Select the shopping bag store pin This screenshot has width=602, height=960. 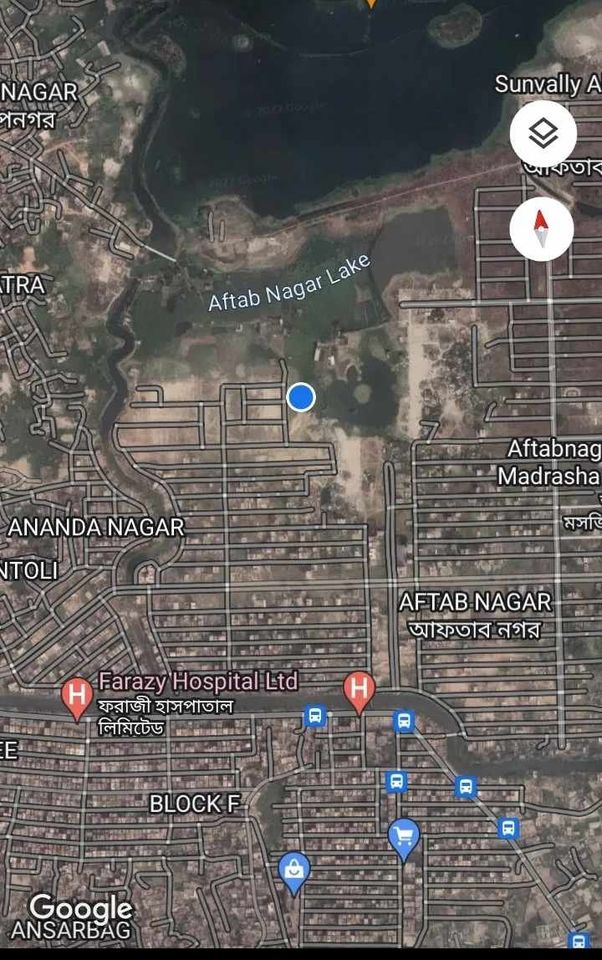tap(293, 870)
